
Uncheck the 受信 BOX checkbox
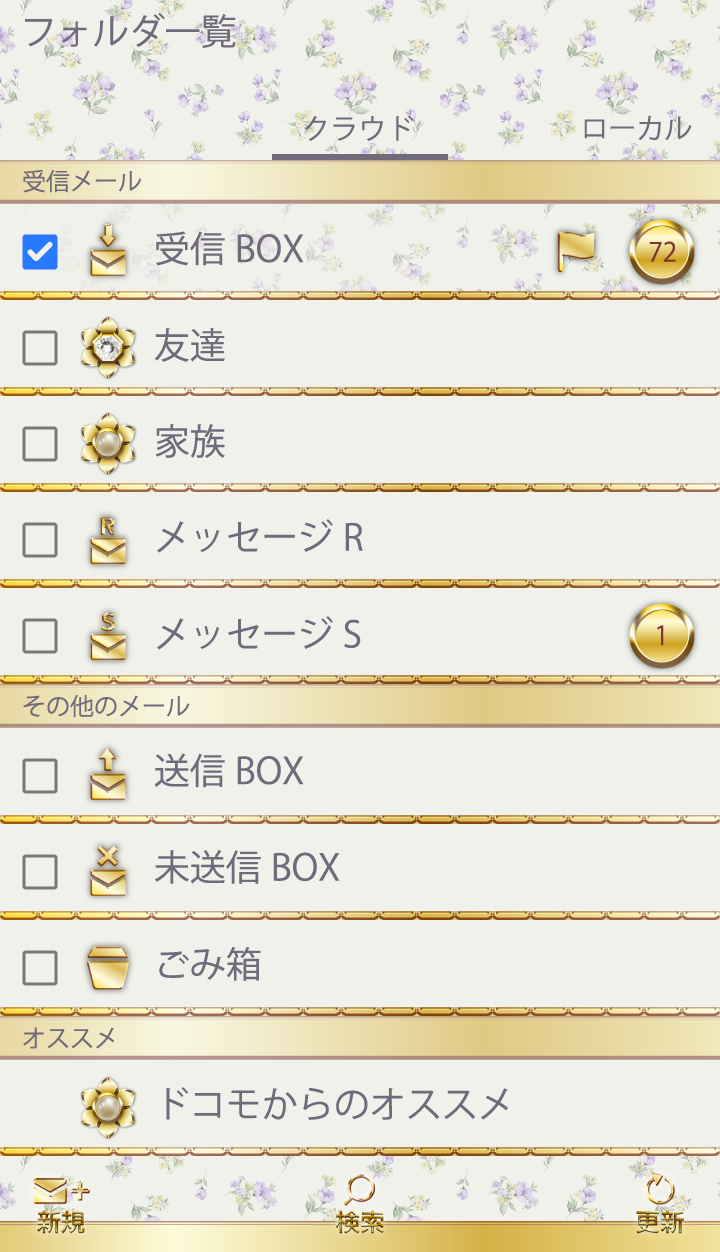pyautogui.click(x=40, y=251)
